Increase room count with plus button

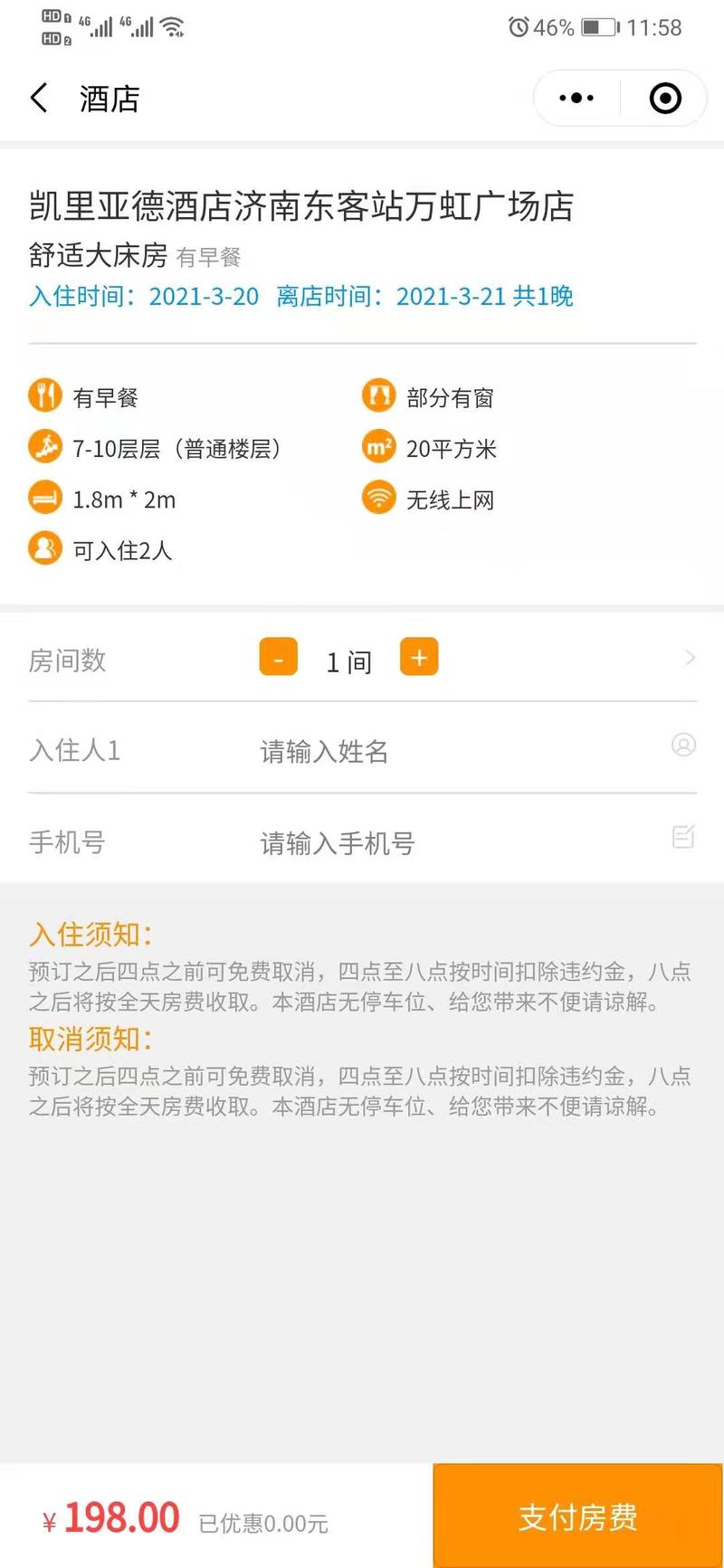coord(419,657)
